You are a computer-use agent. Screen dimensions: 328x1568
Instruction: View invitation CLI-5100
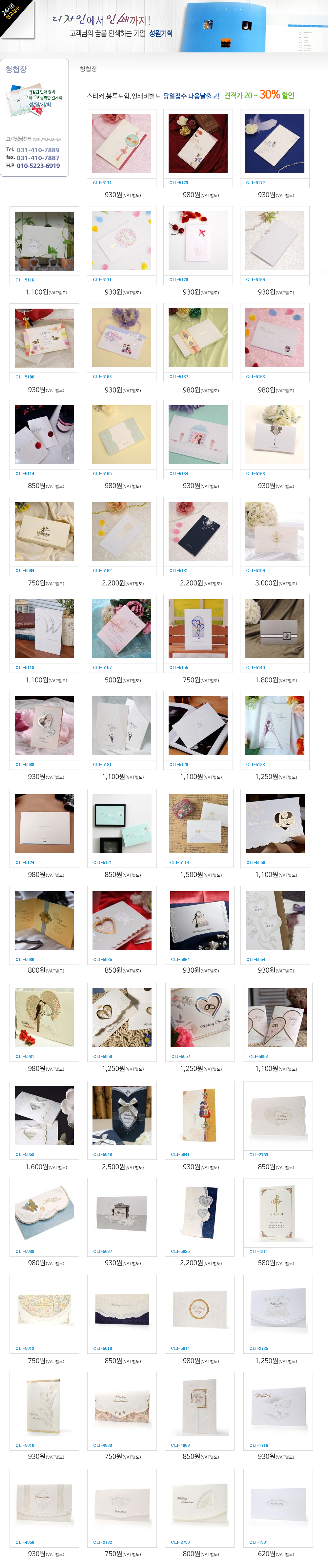pyautogui.click(x=44, y=338)
